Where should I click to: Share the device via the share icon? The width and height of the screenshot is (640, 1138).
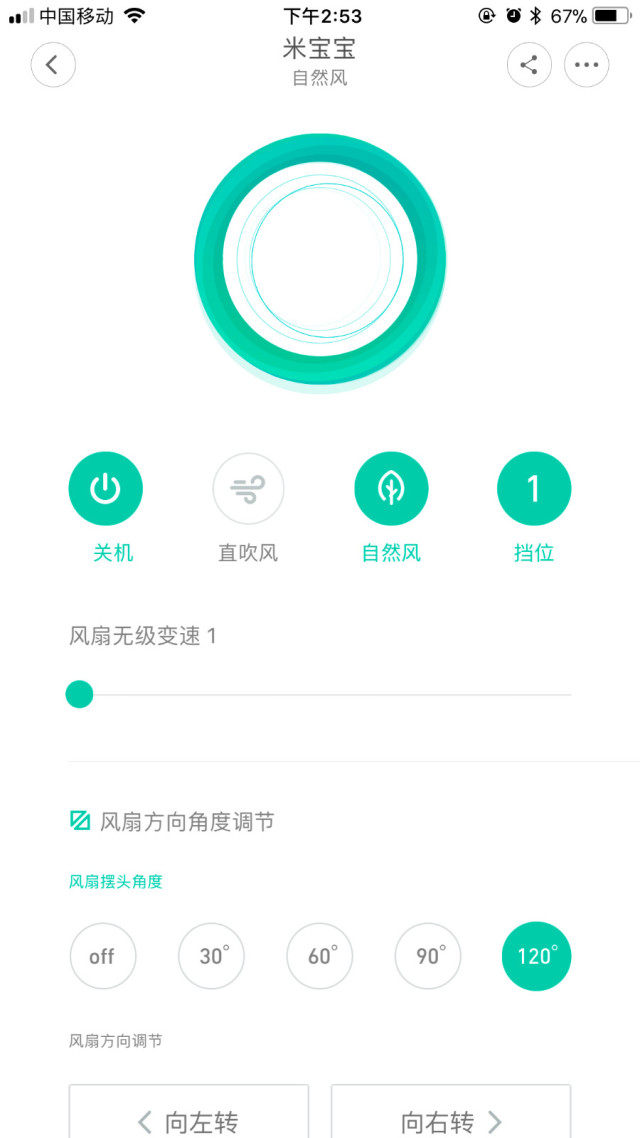click(529, 65)
